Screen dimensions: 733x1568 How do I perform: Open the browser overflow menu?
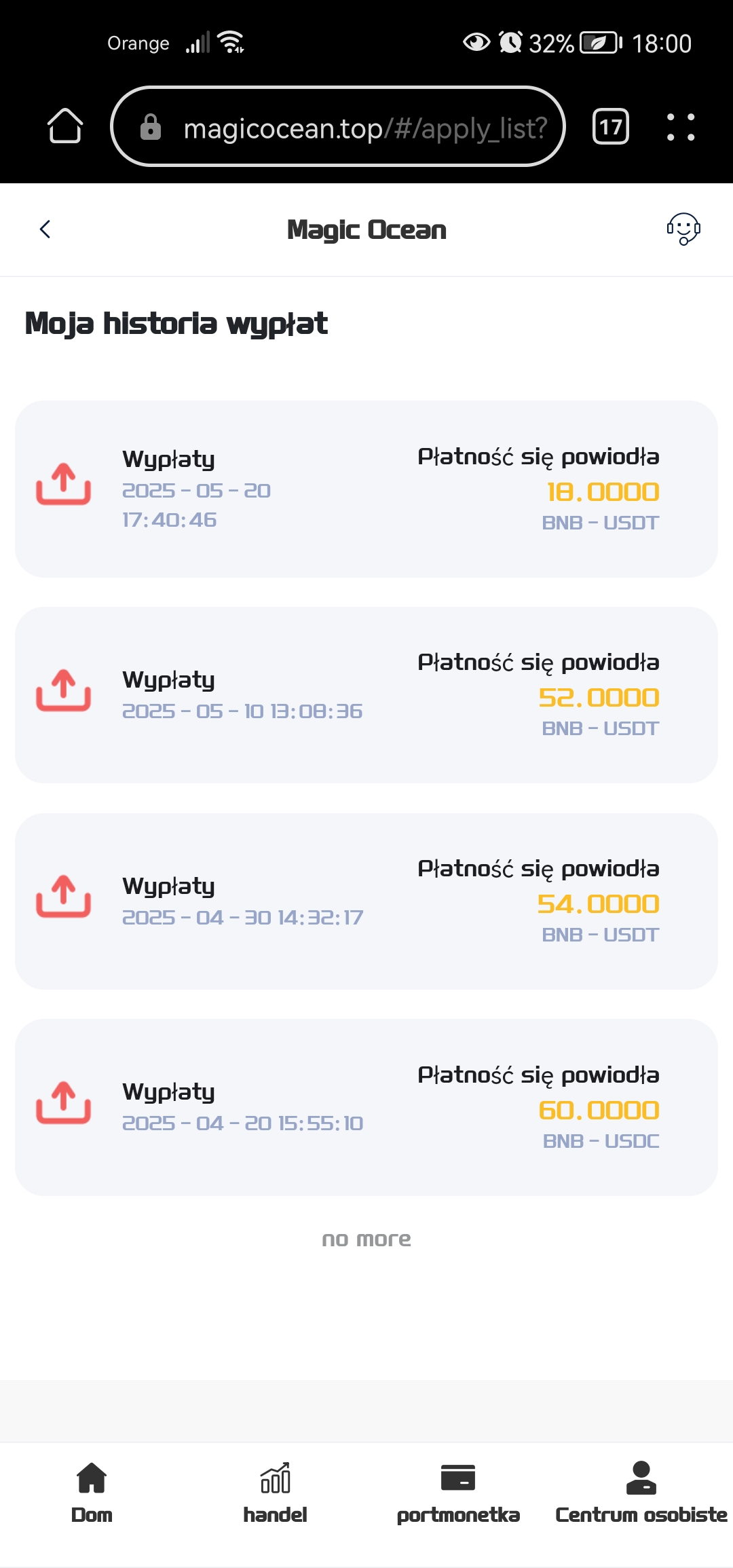point(681,126)
